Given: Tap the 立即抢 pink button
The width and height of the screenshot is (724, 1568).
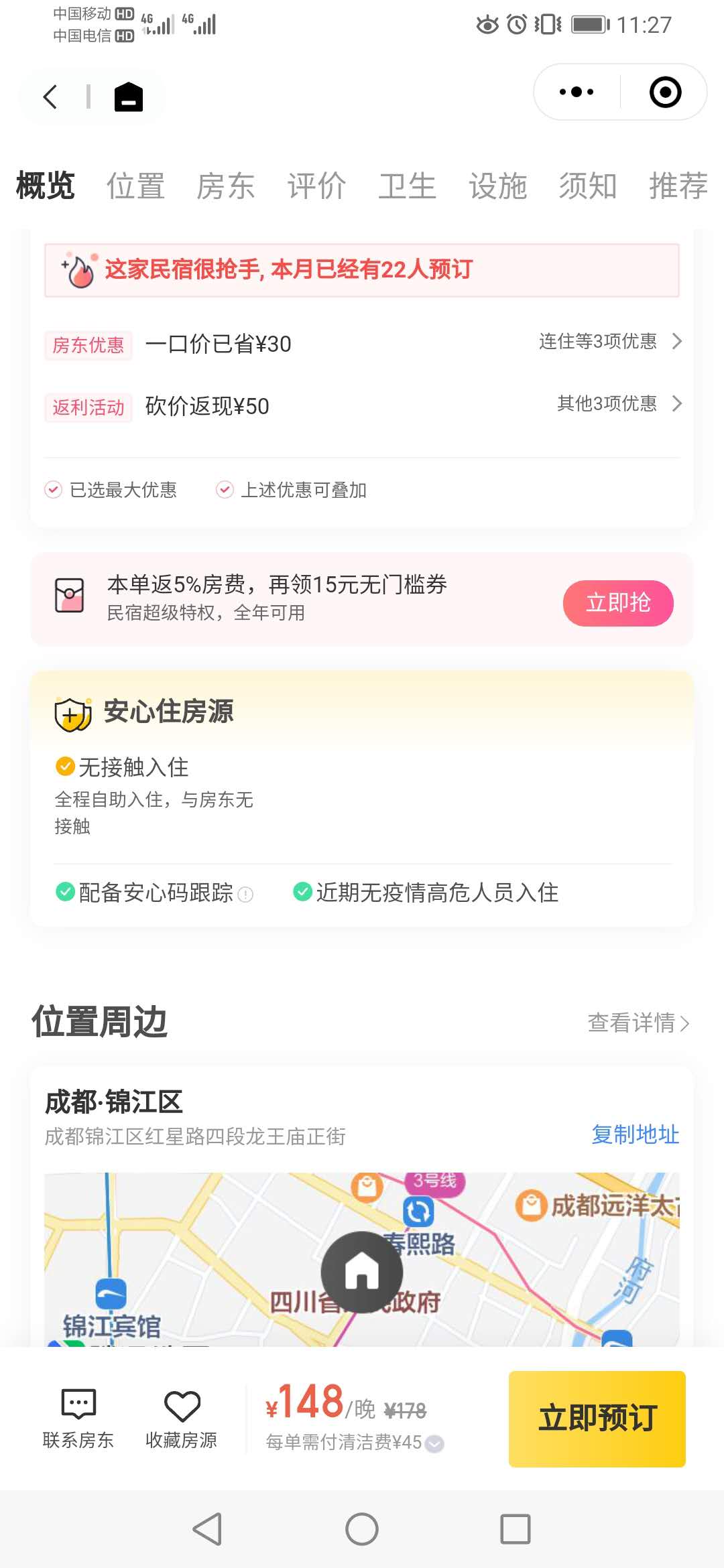Looking at the screenshot, I should coord(617,602).
